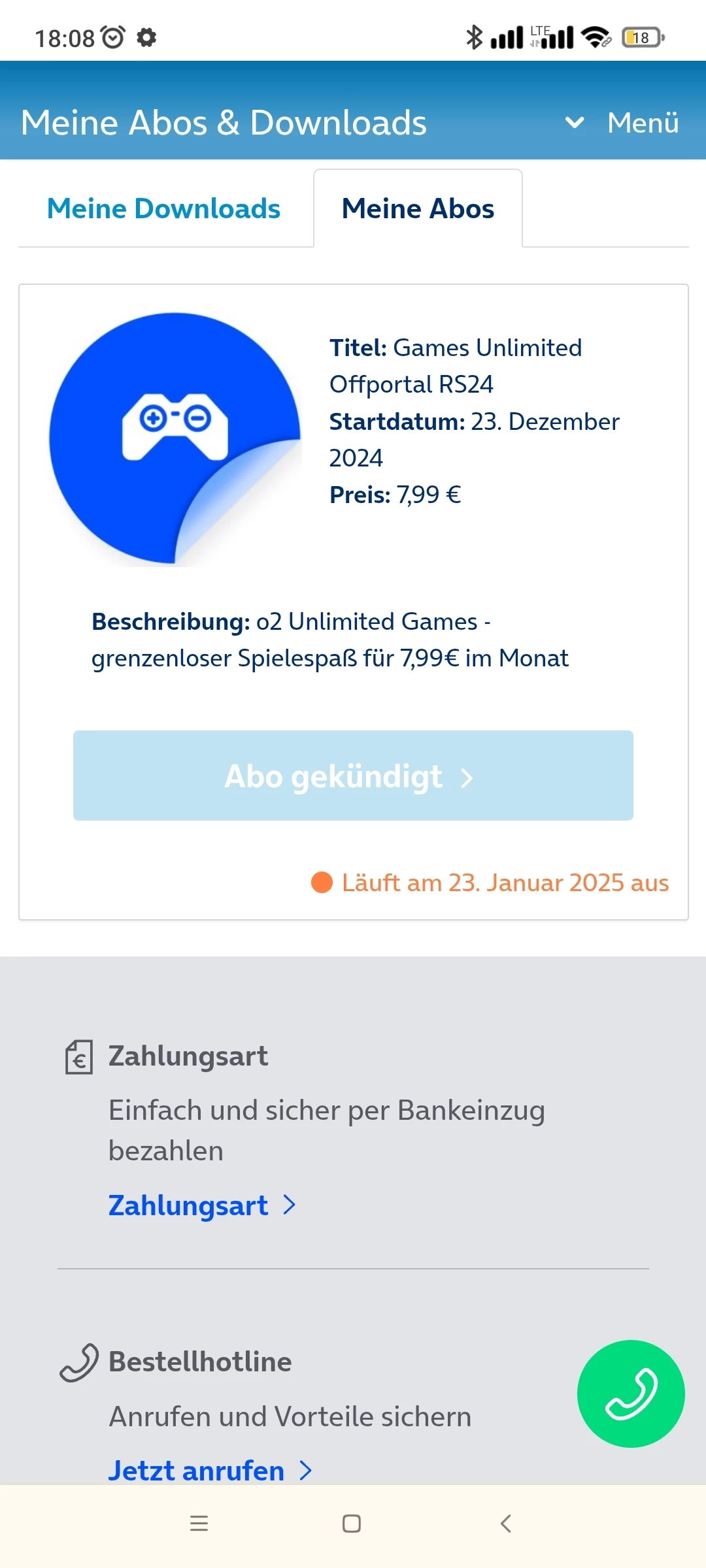The image size is (706, 1568).
Task: Select the Meine Abos tab
Action: (418, 209)
